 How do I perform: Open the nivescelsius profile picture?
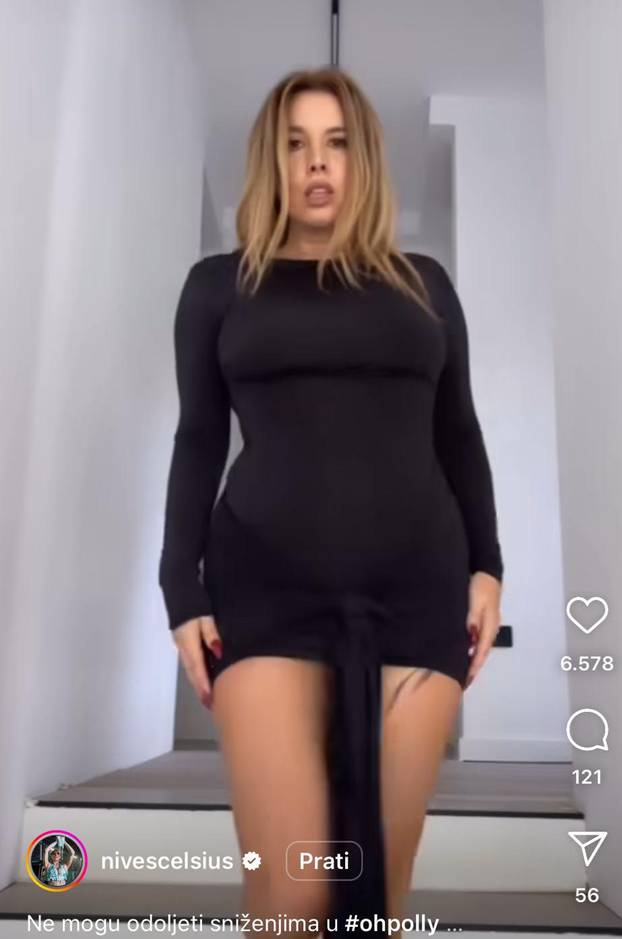pos(57,860)
